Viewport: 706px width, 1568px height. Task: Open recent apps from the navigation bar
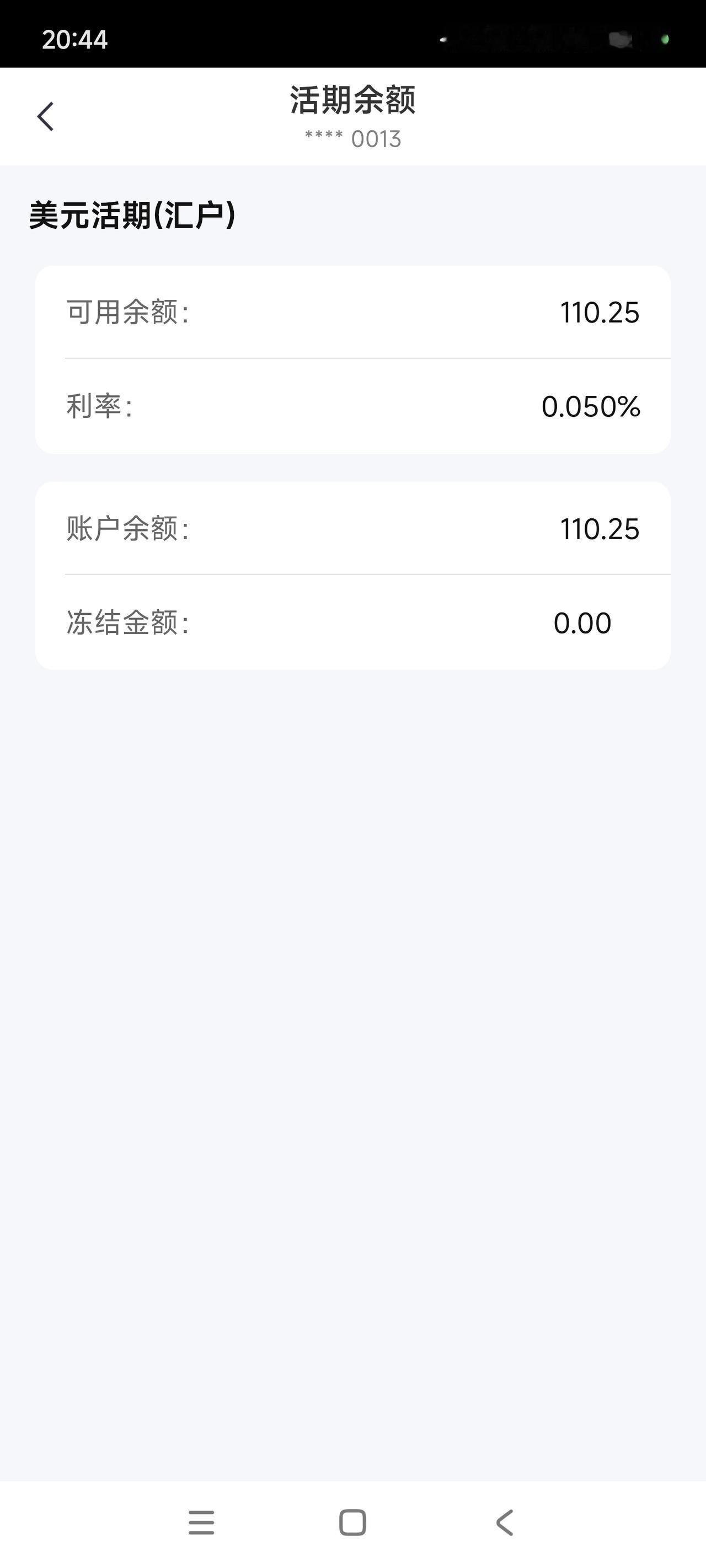(x=202, y=1522)
